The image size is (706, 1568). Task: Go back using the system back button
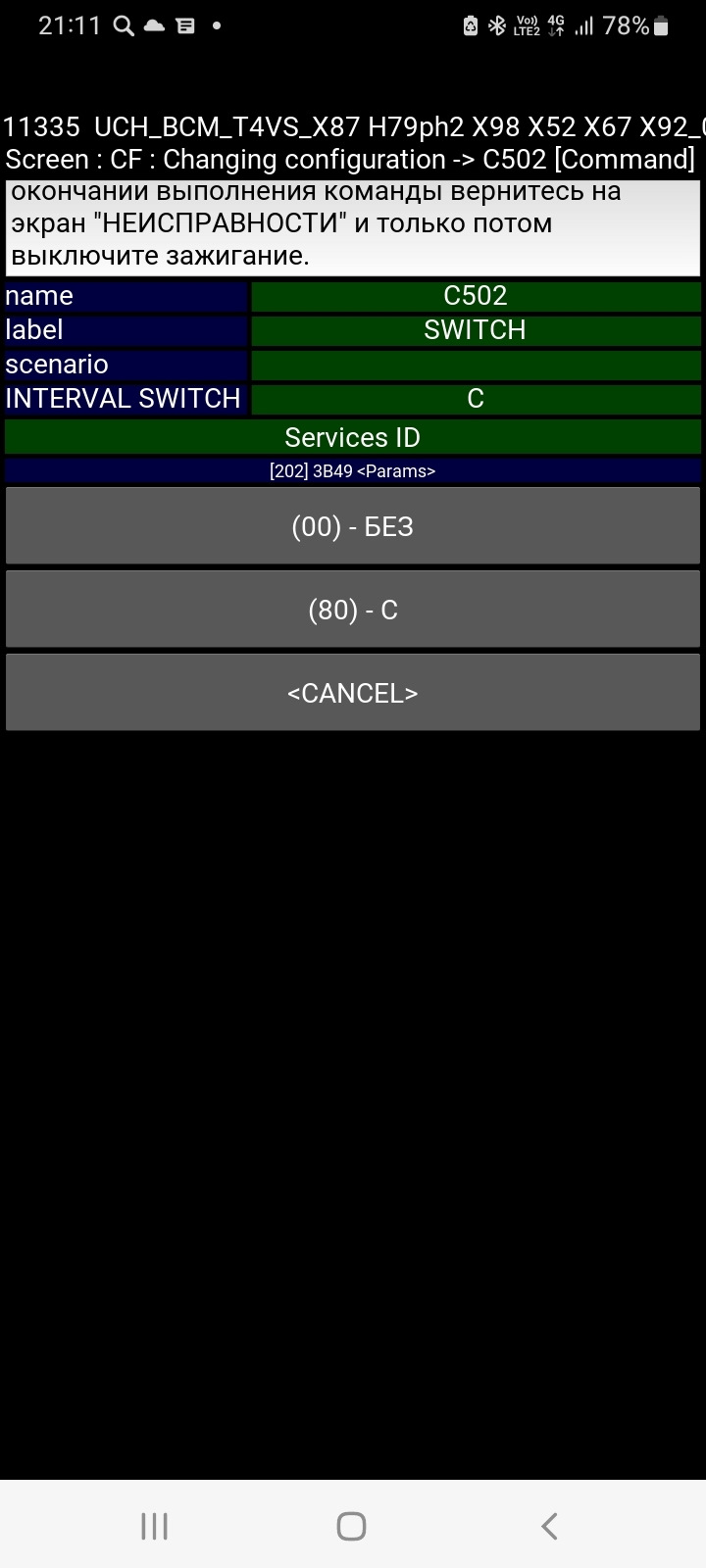(549, 1526)
